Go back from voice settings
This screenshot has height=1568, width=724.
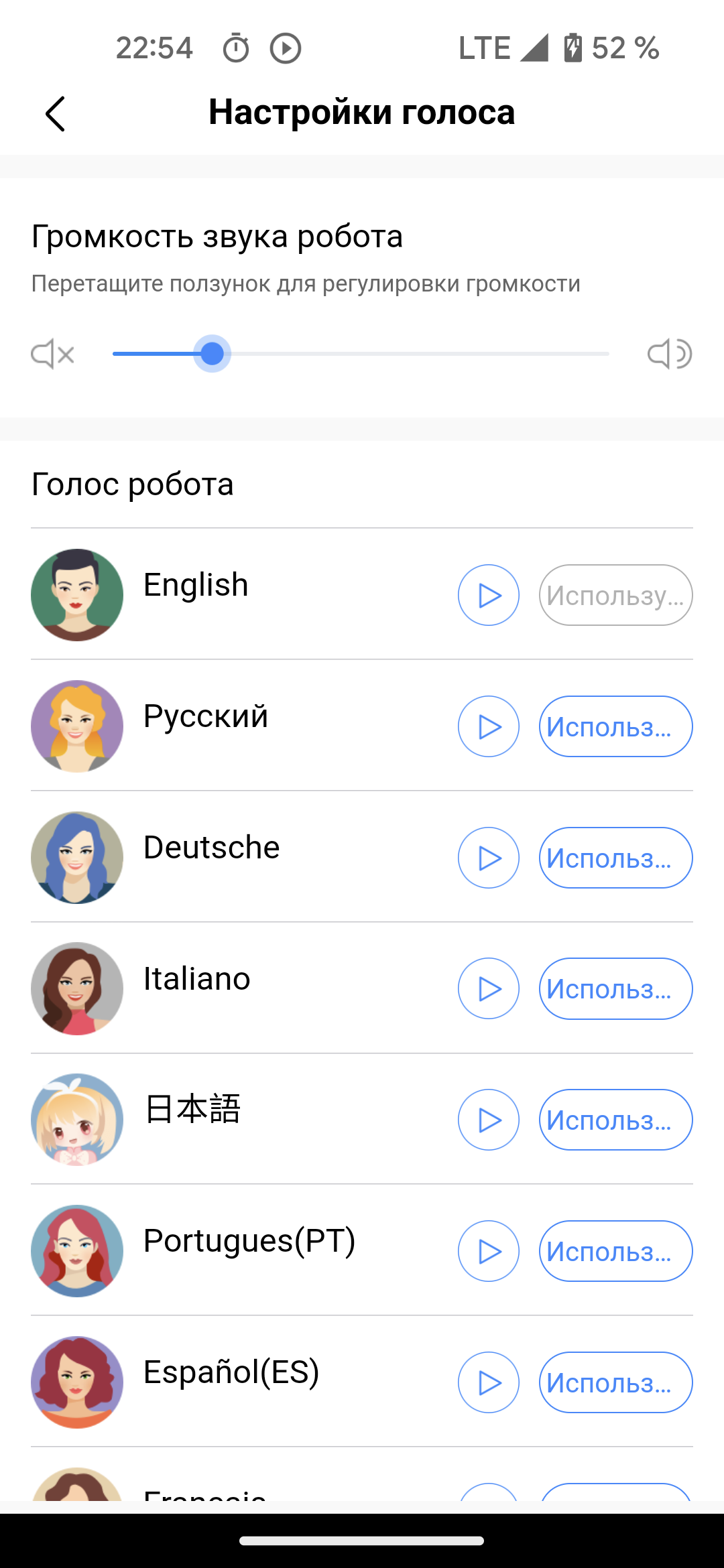click(56, 114)
